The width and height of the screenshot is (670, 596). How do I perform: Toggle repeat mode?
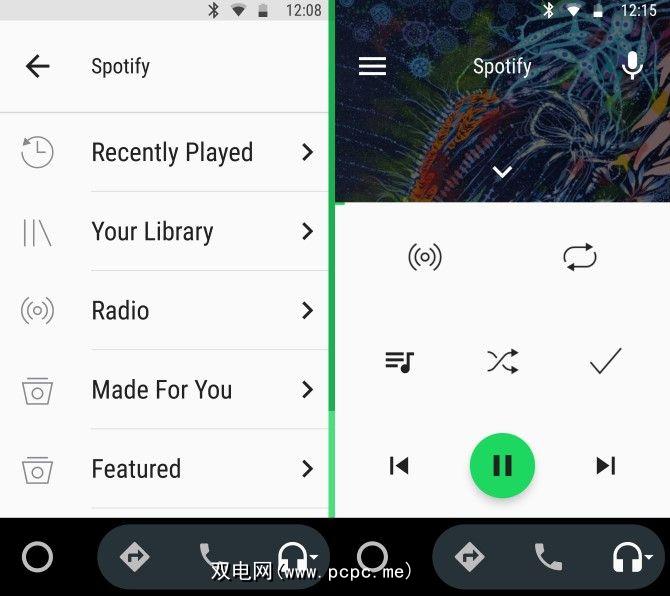(579, 257)
